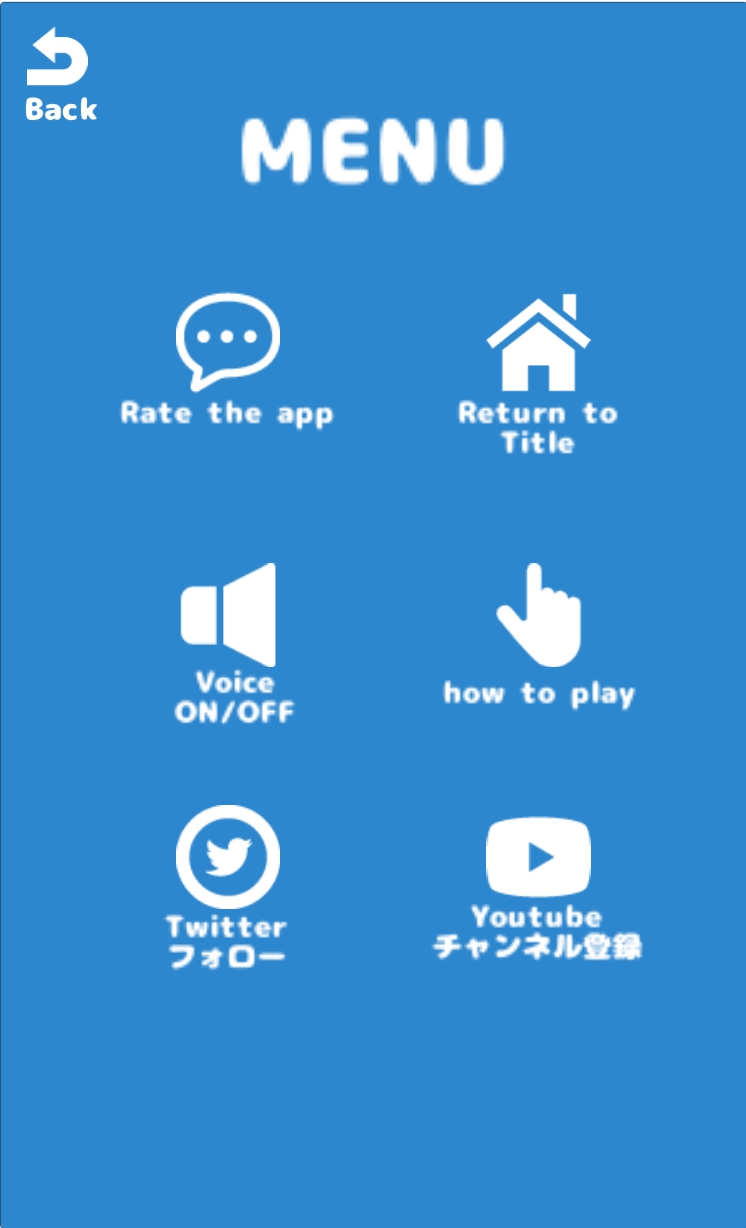Subscribe to the Youtube channel
This screenshot has width=746, height=1228.
point(538,857)
